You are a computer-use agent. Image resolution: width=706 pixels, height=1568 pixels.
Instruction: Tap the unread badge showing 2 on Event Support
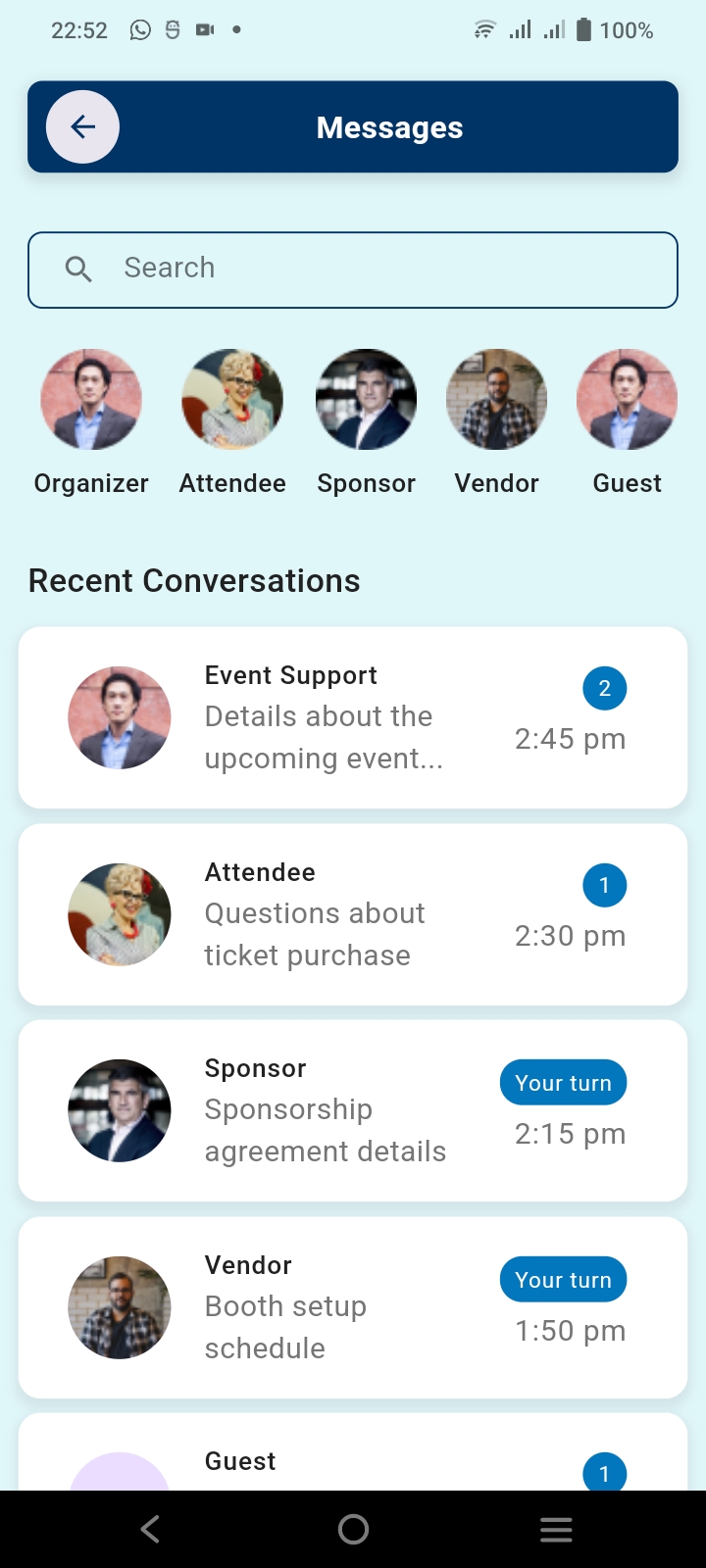coord(605,688)
